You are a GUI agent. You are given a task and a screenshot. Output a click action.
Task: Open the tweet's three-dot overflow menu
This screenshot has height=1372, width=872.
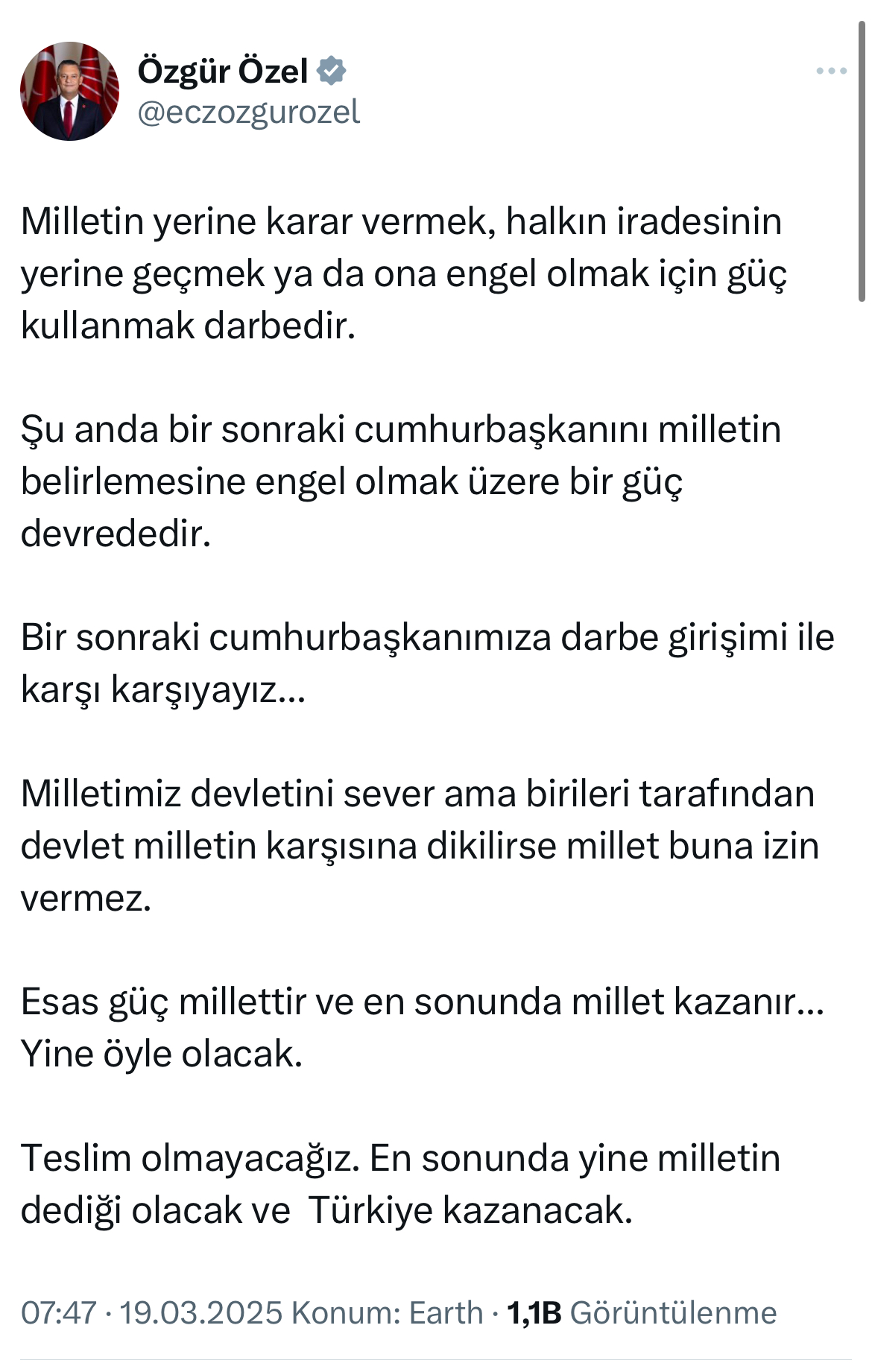coord(831,72)
